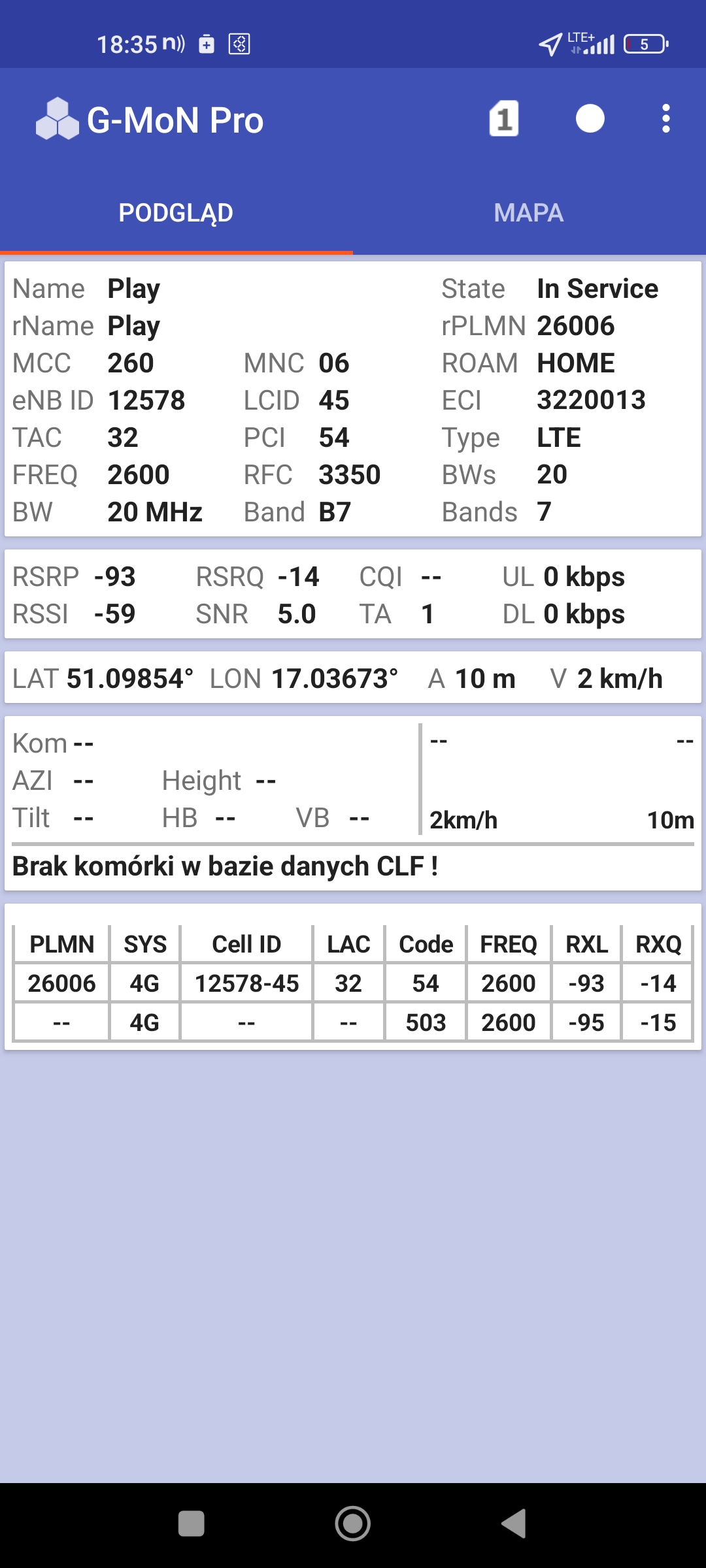The height and width of the screenshot is (1568, 706).
Task: Go back using the system back button
Action: pyautogui.click(x=514, y=1524)
